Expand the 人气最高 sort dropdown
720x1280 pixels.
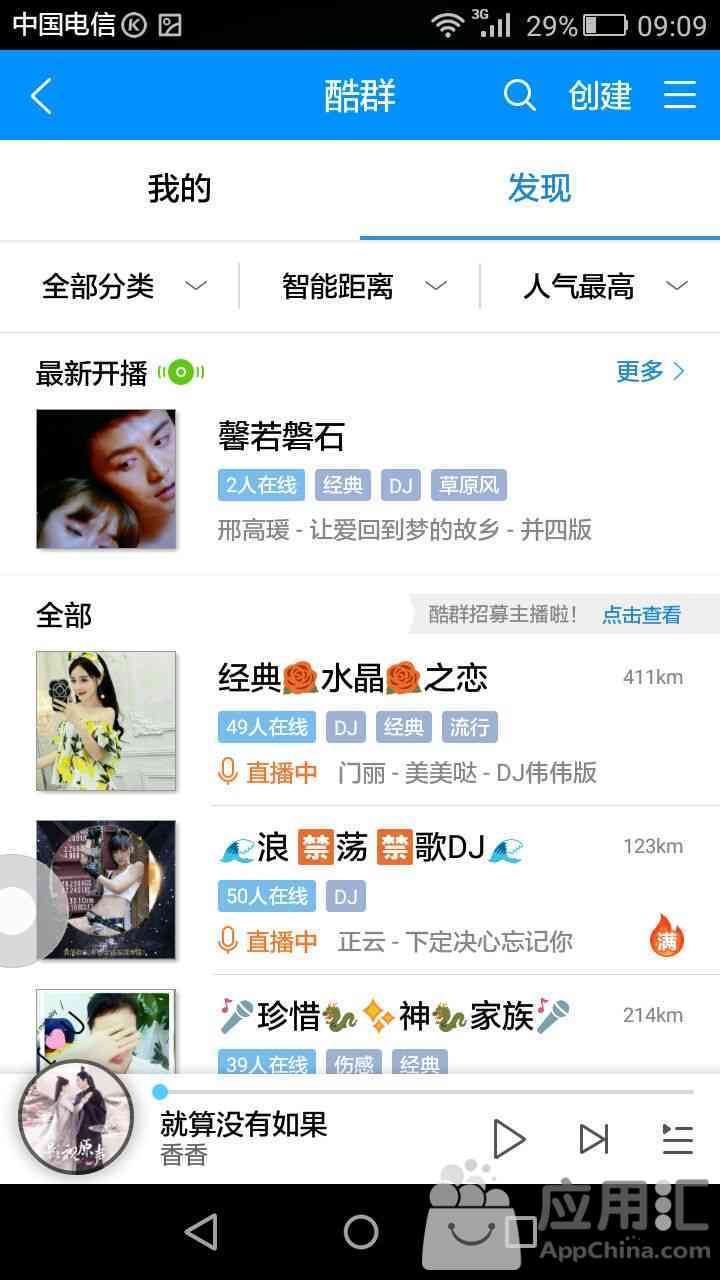[603, 287]
